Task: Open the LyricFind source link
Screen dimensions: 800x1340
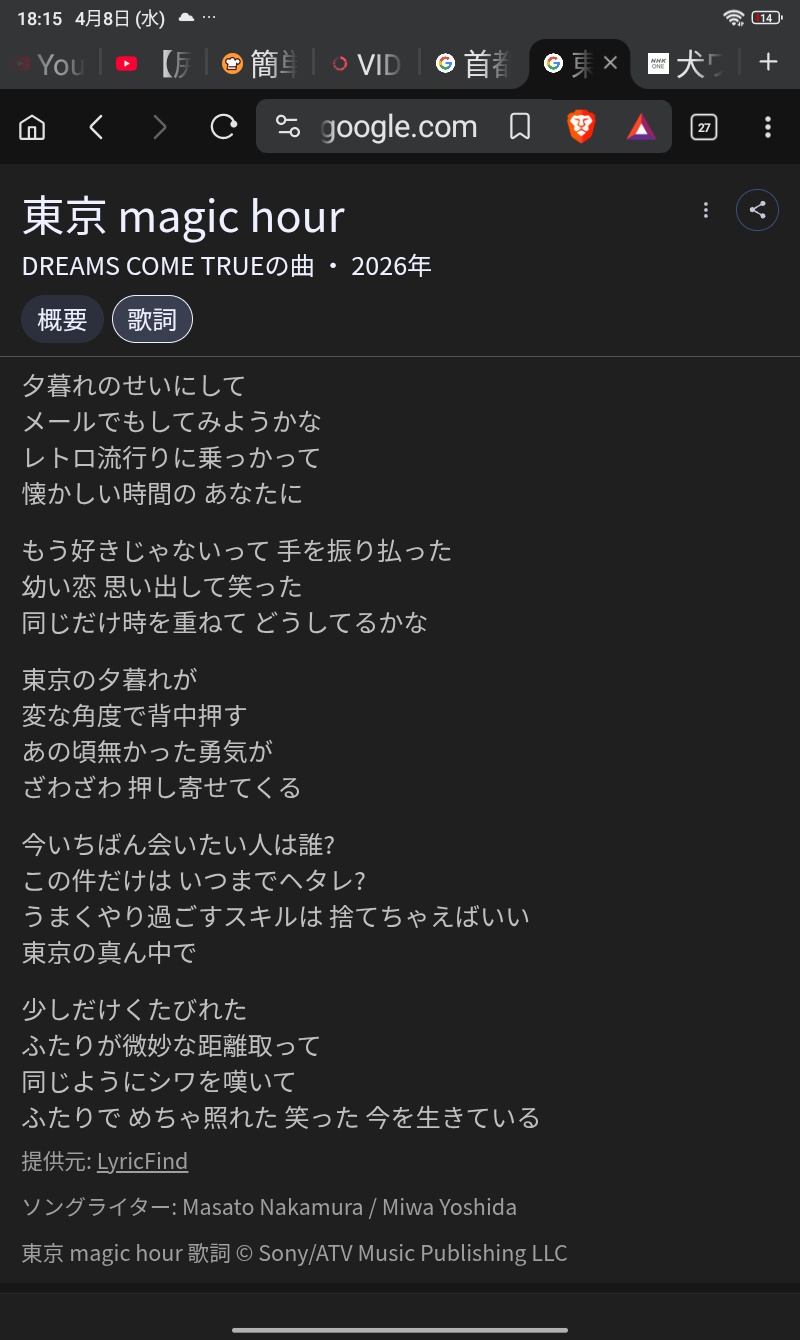Action: pos(142,1161)
